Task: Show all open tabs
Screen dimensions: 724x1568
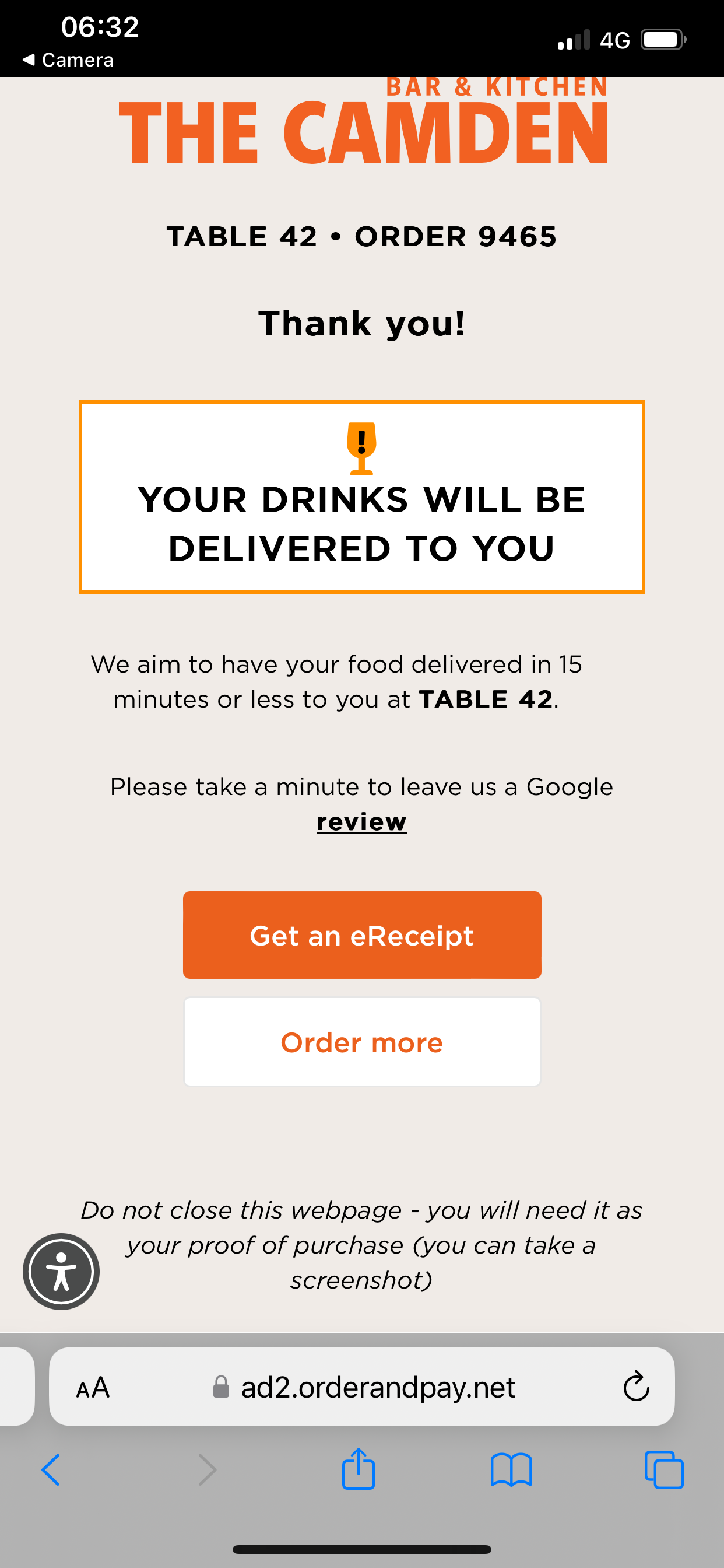Action: (x=664, y=1471)
